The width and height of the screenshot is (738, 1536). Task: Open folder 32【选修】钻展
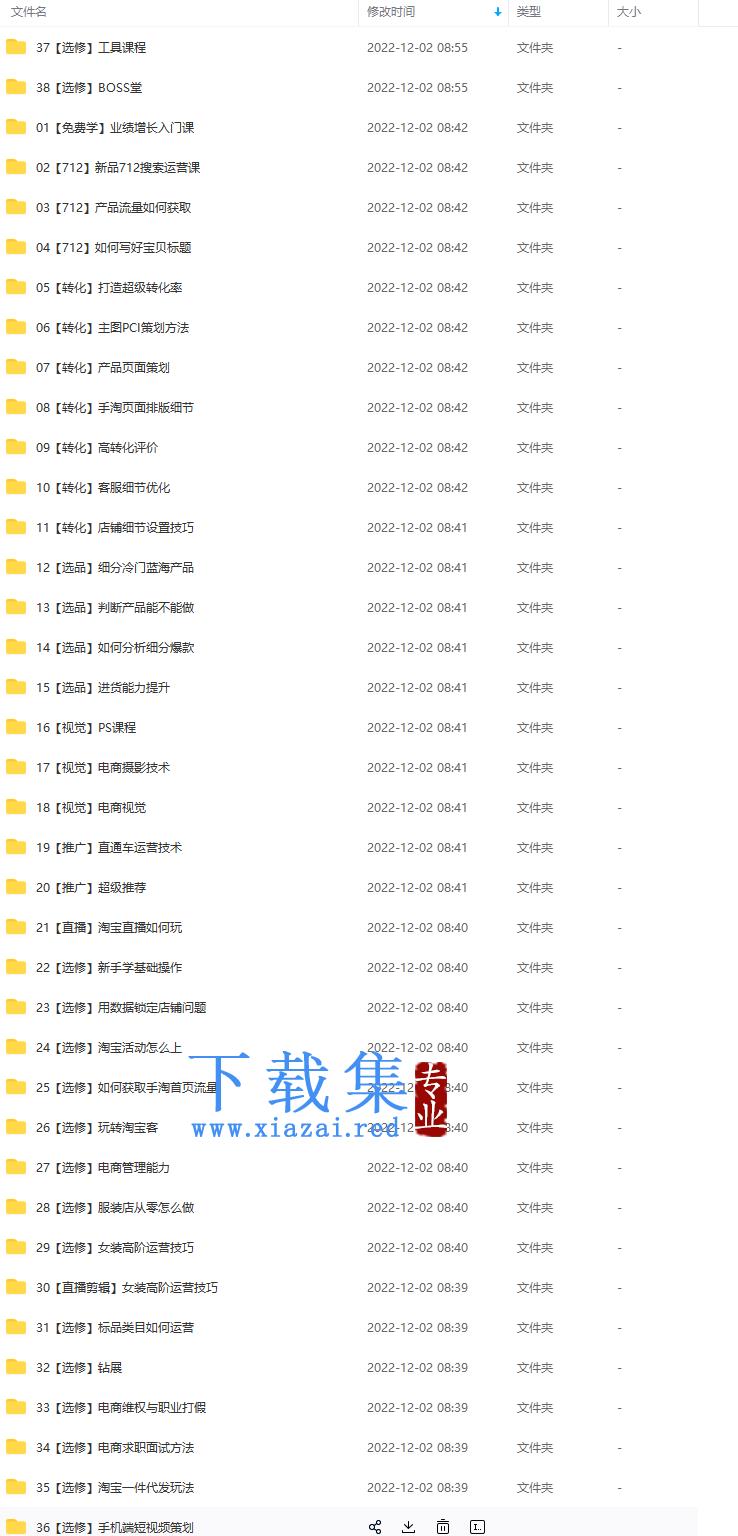[x=79, y=1367]
